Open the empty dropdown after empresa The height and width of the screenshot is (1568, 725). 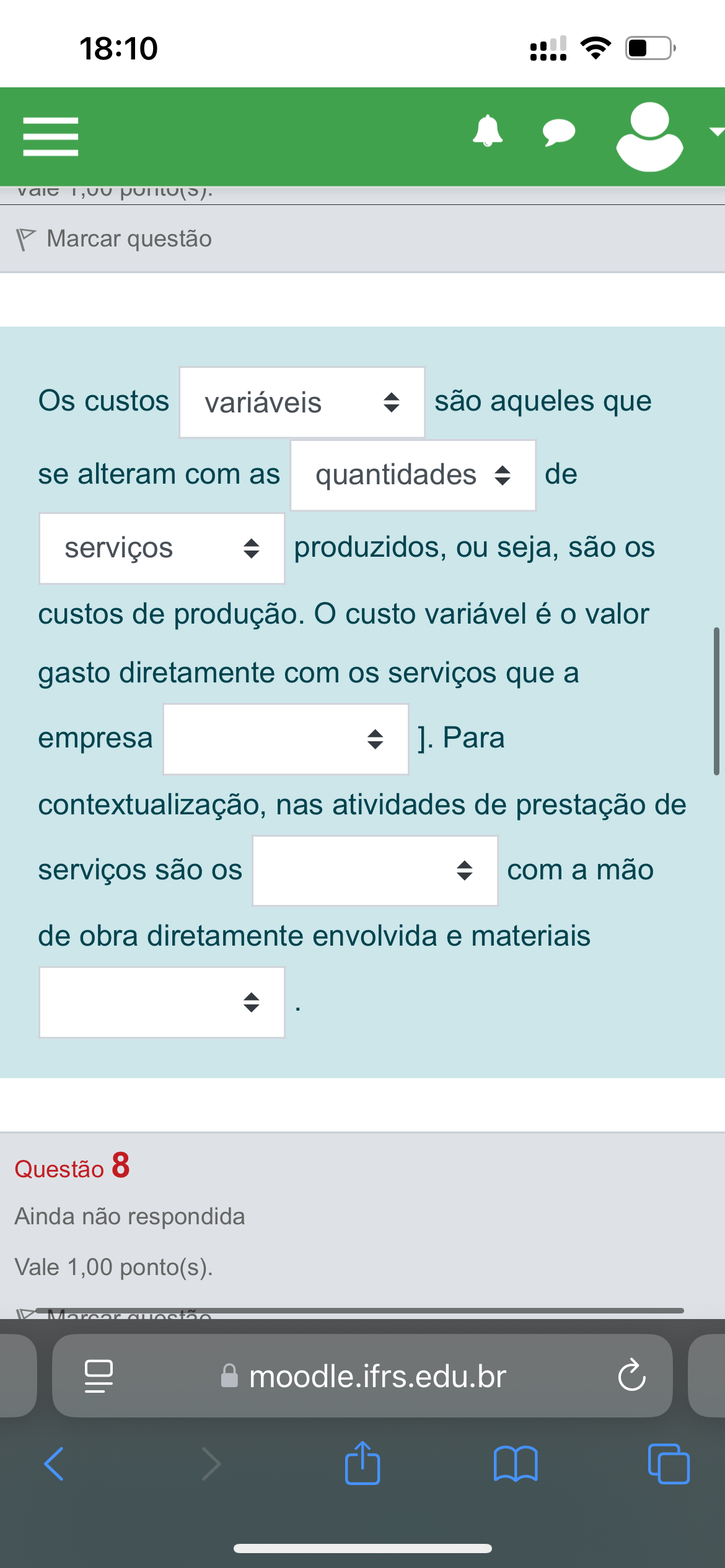[x=286, y=739]
